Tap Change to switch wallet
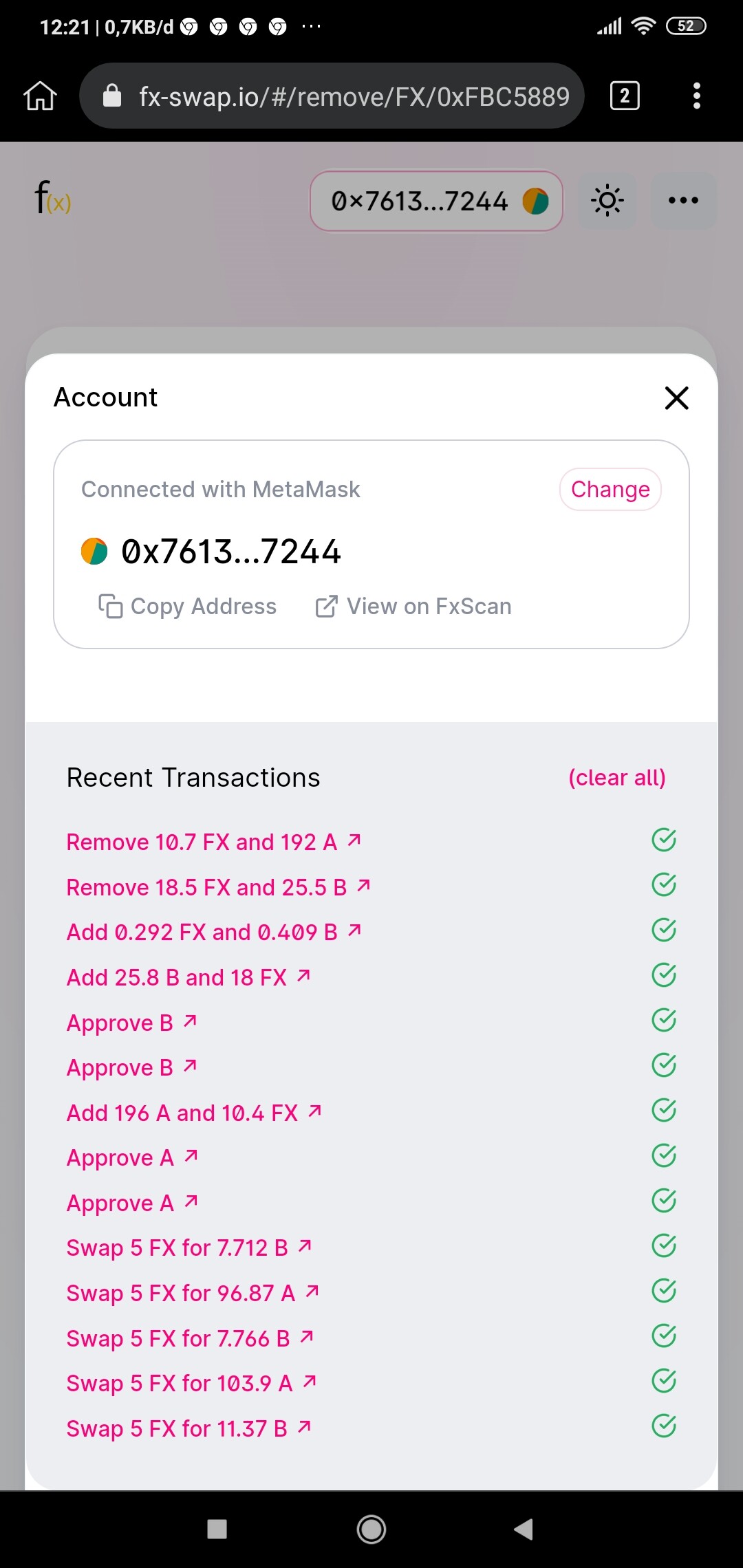The height and width of the screenshot is (1568, 743). [610, 490]
